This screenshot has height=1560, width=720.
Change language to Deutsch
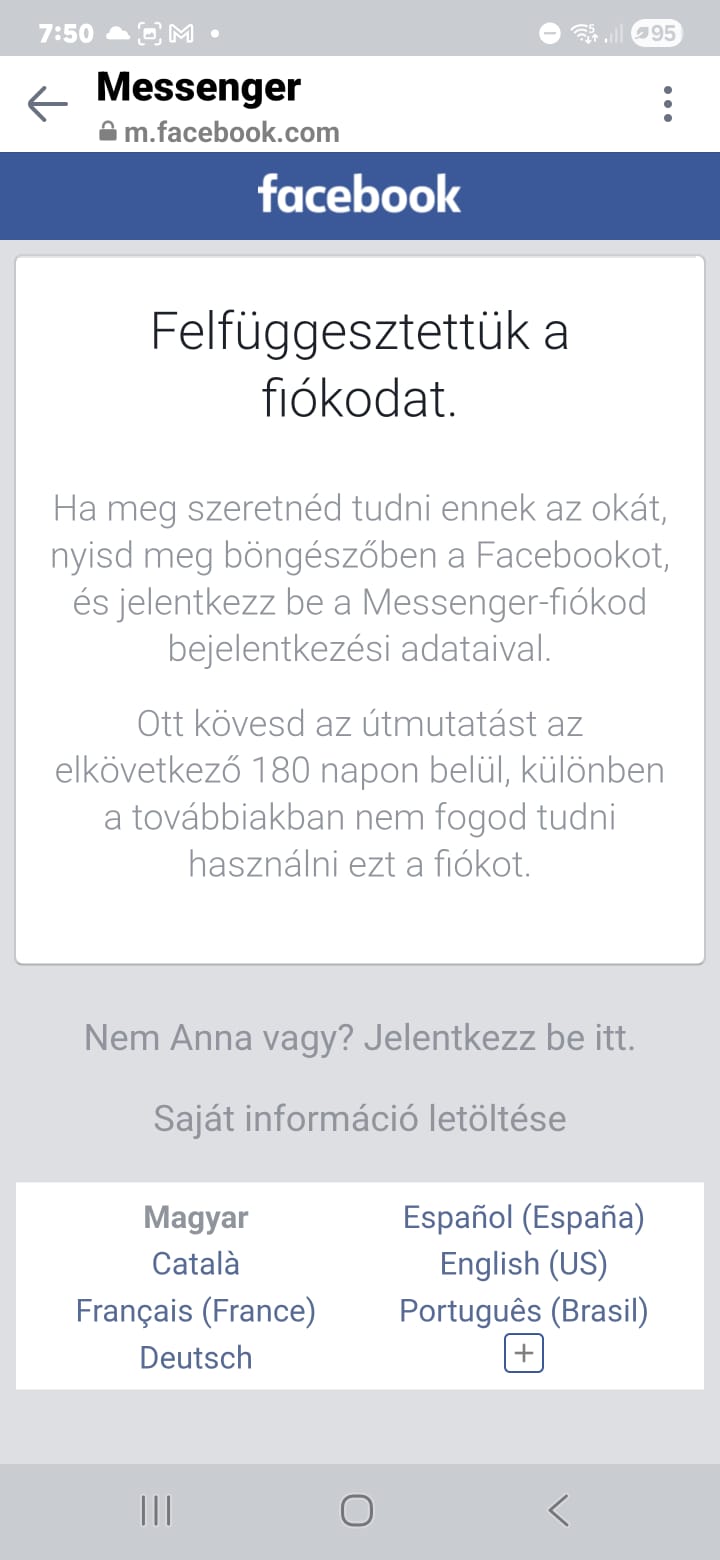click(x=196, y=1357)
